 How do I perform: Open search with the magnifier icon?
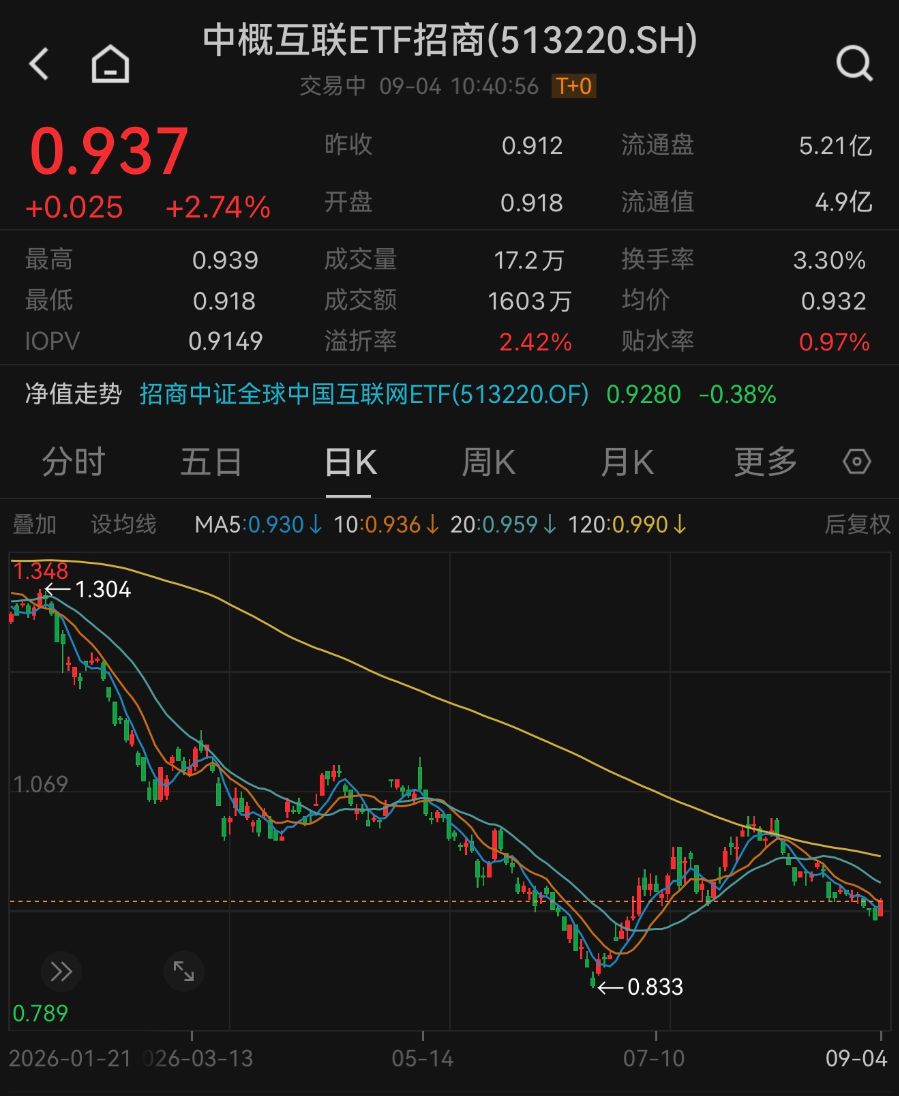click(x=854, y=64)
